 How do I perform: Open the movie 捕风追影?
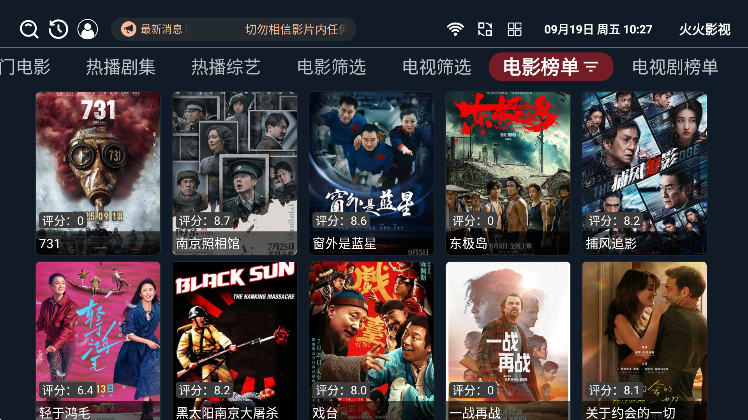(644, 172)
